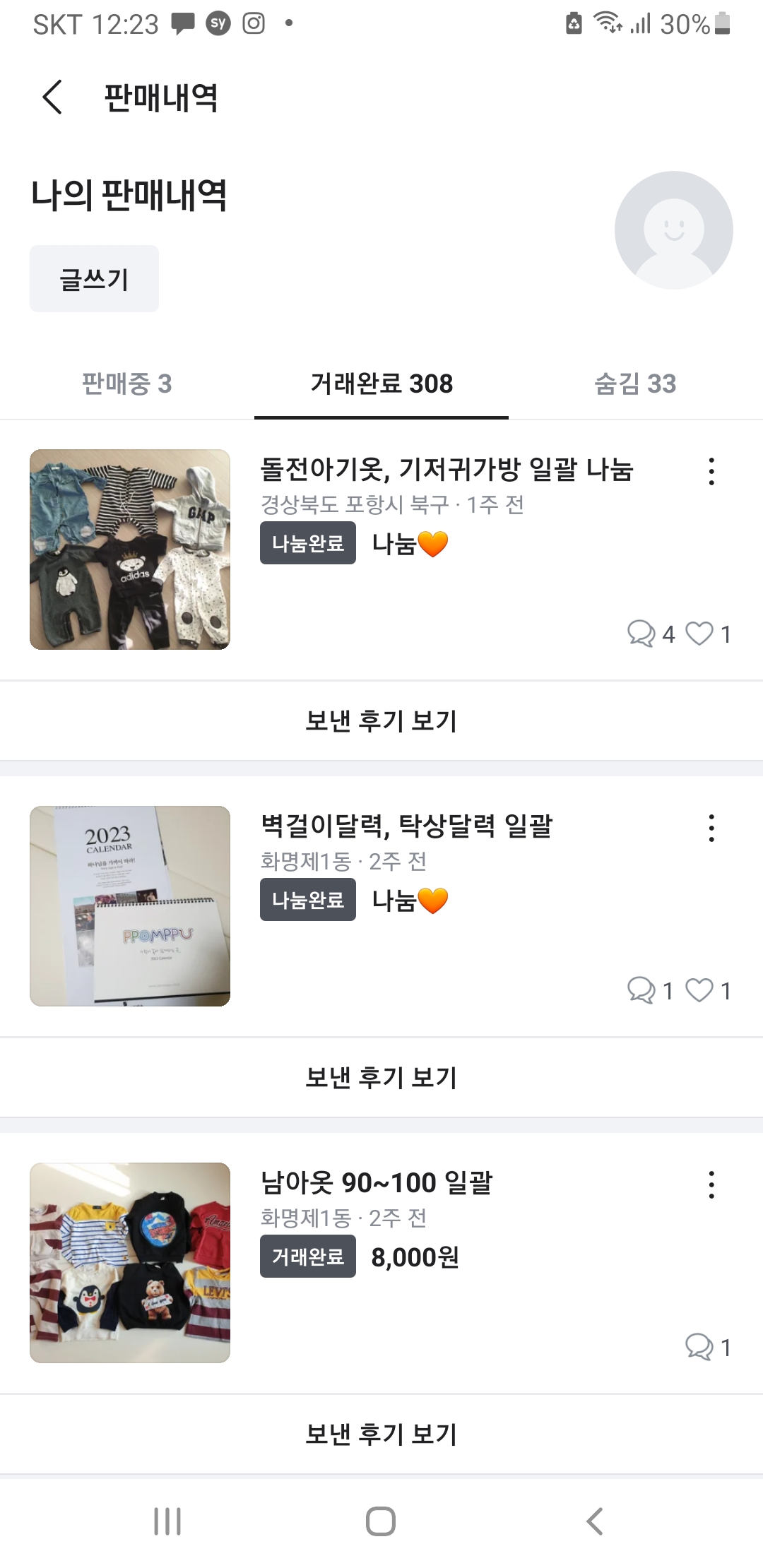Open the system recent apps button
The width and height of the screenshot is (763, 1568).
coord(167,1521)
